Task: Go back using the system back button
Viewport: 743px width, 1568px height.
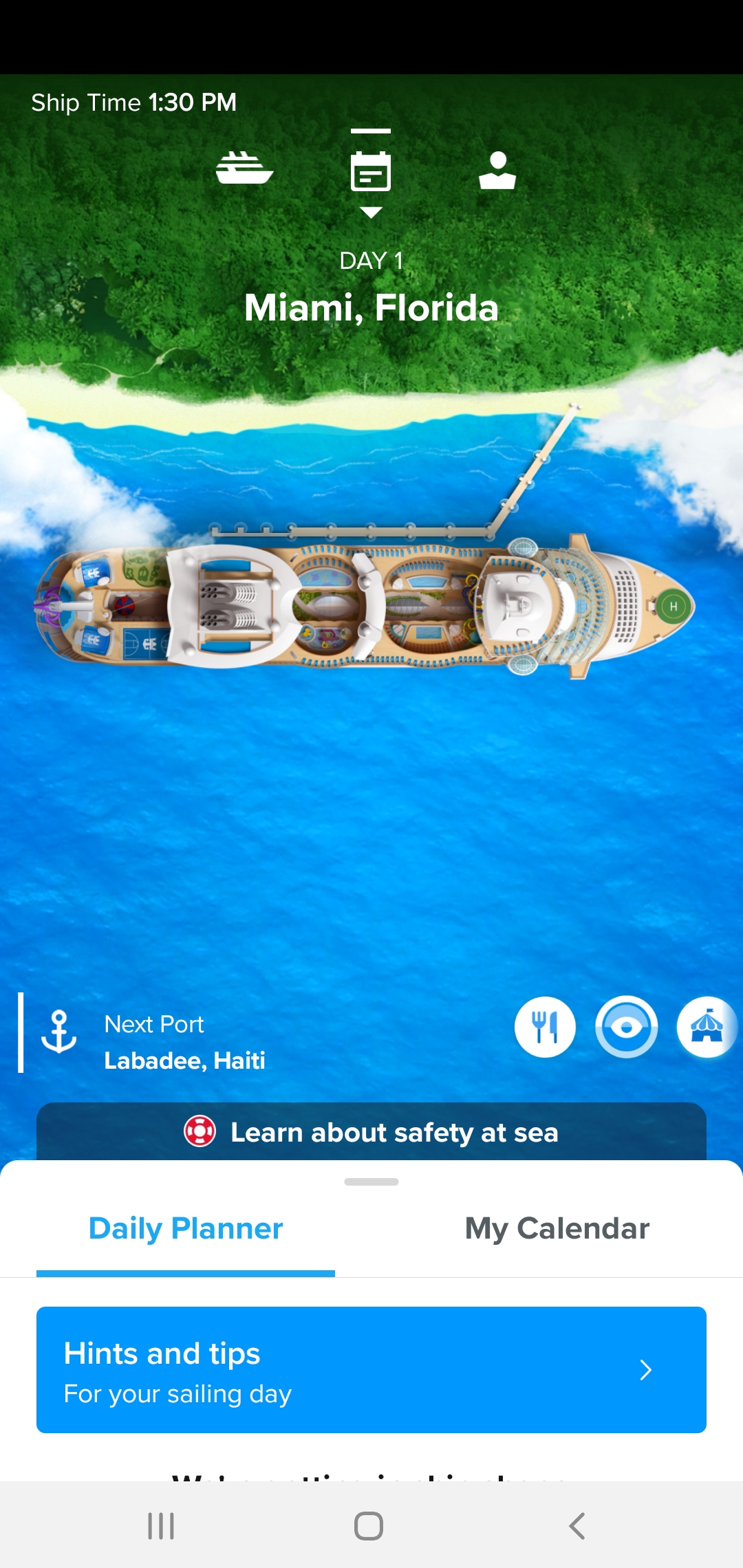Action: (x=577, y=1526)
